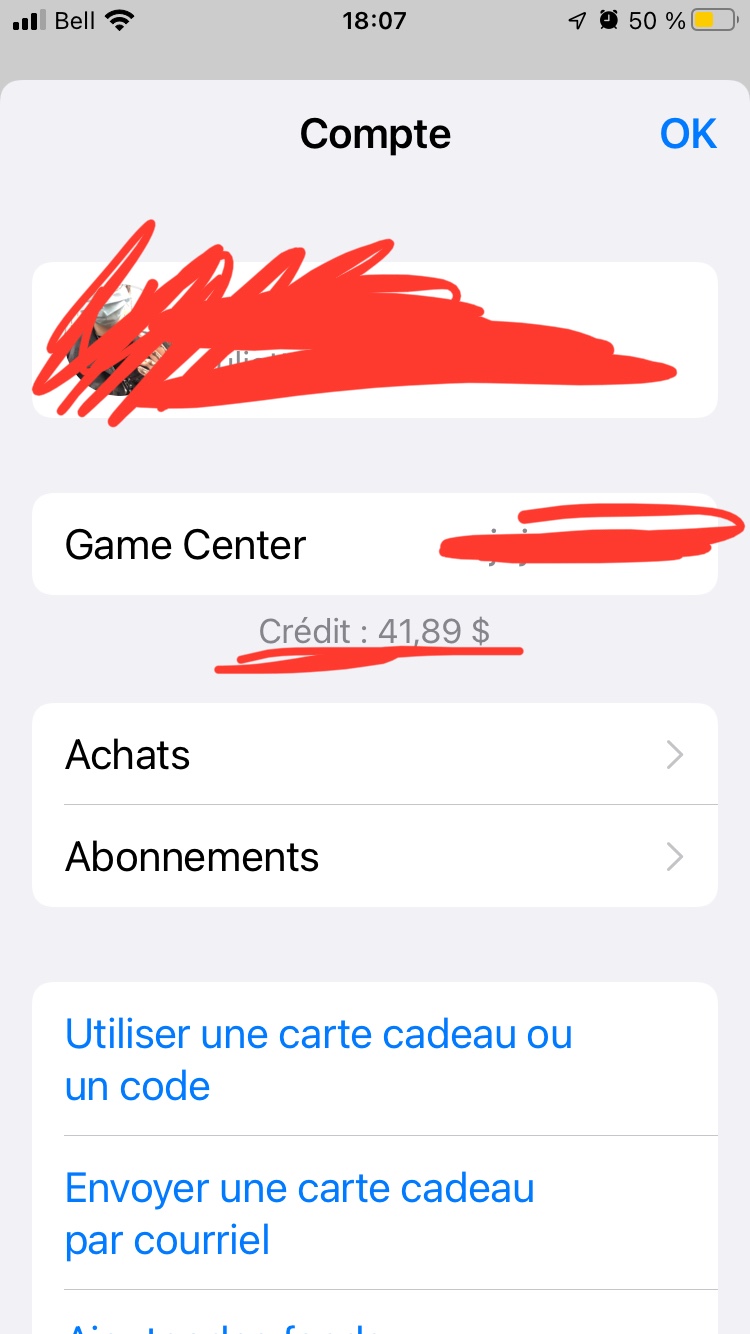View your Abonnements subscriptions
Screen dimensions: 750x1334
375,857
